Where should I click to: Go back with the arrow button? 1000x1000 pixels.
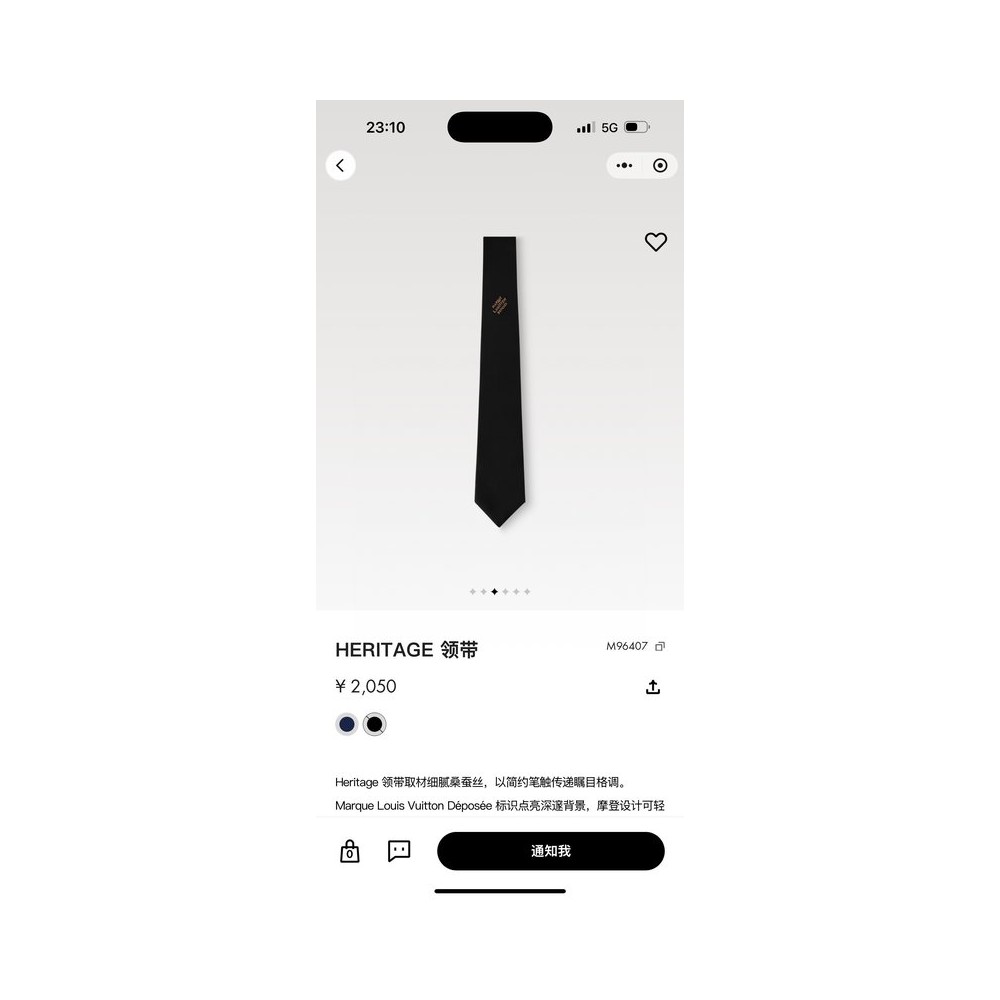[341, 166]
